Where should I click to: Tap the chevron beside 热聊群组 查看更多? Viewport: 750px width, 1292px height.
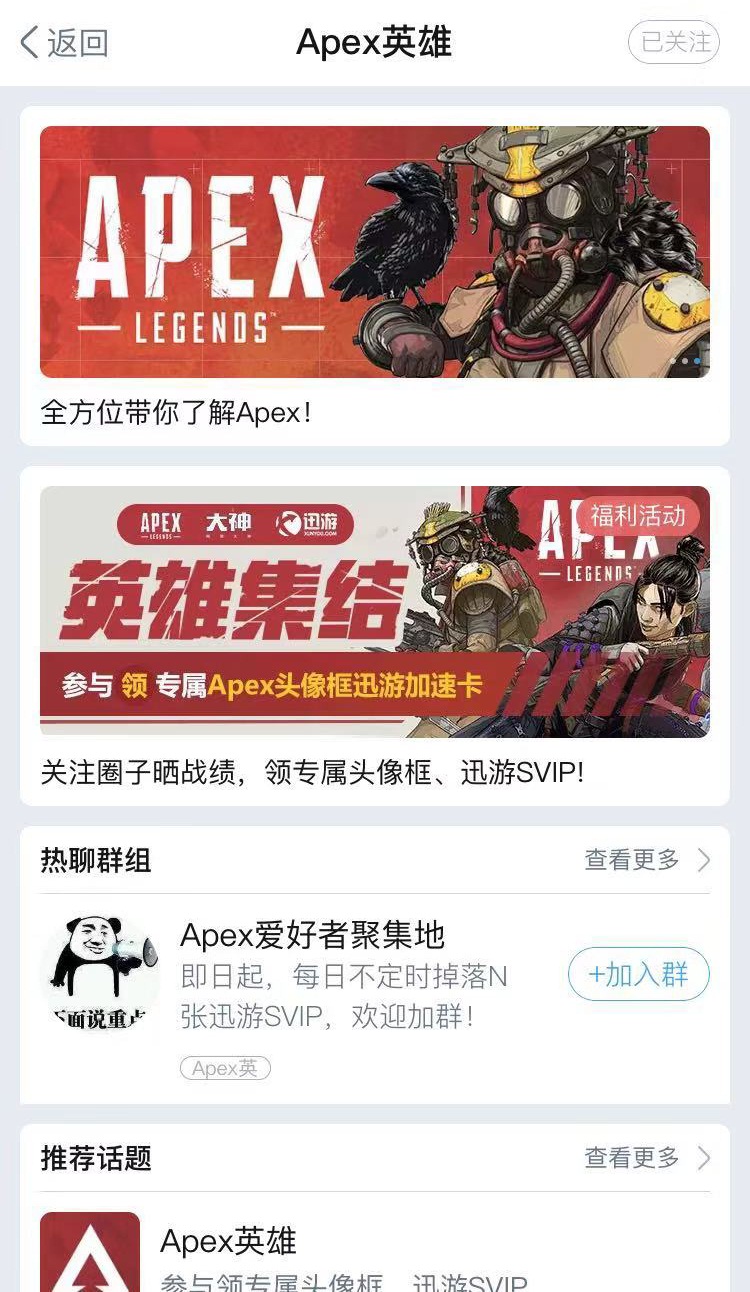click(703, 859)
